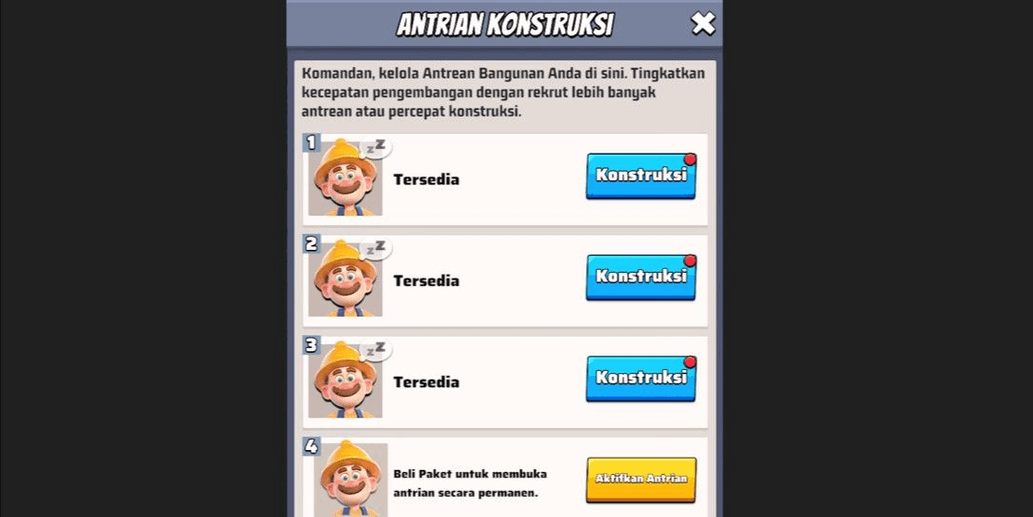Viewport: 1033px width, 517px height.
Task: Tap the Aktifkan Antrian button
Action: [x=640, y=479]
